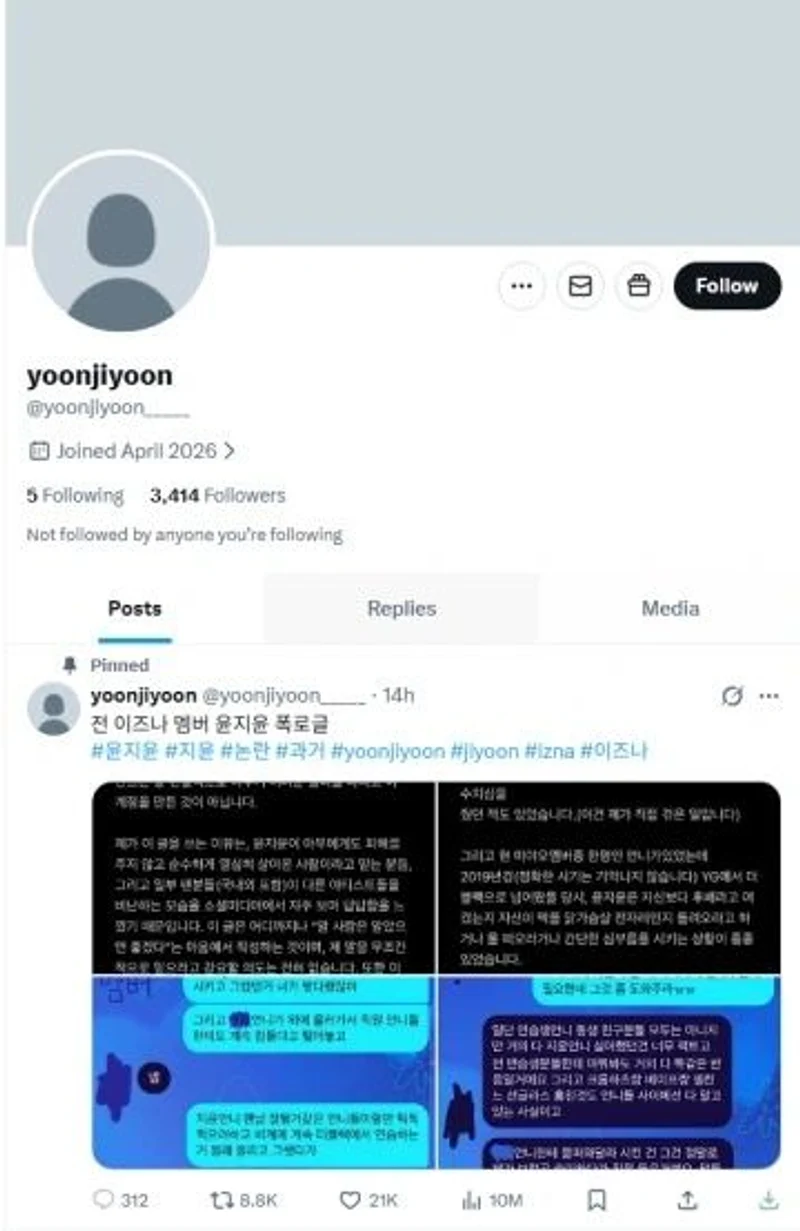The image size is (800, 1231).
Task: Tap the gift icon next to Follow
Action: [638, 286]
